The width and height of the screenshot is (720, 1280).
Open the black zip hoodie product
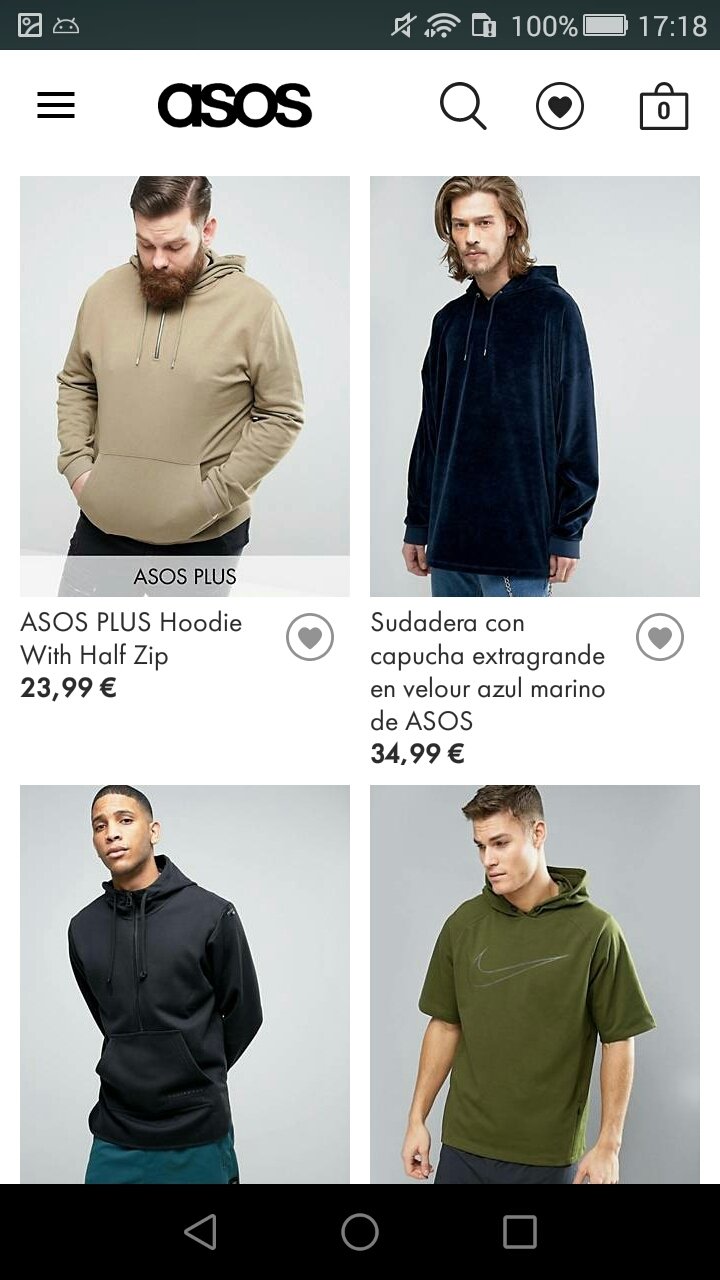(185, 984)
